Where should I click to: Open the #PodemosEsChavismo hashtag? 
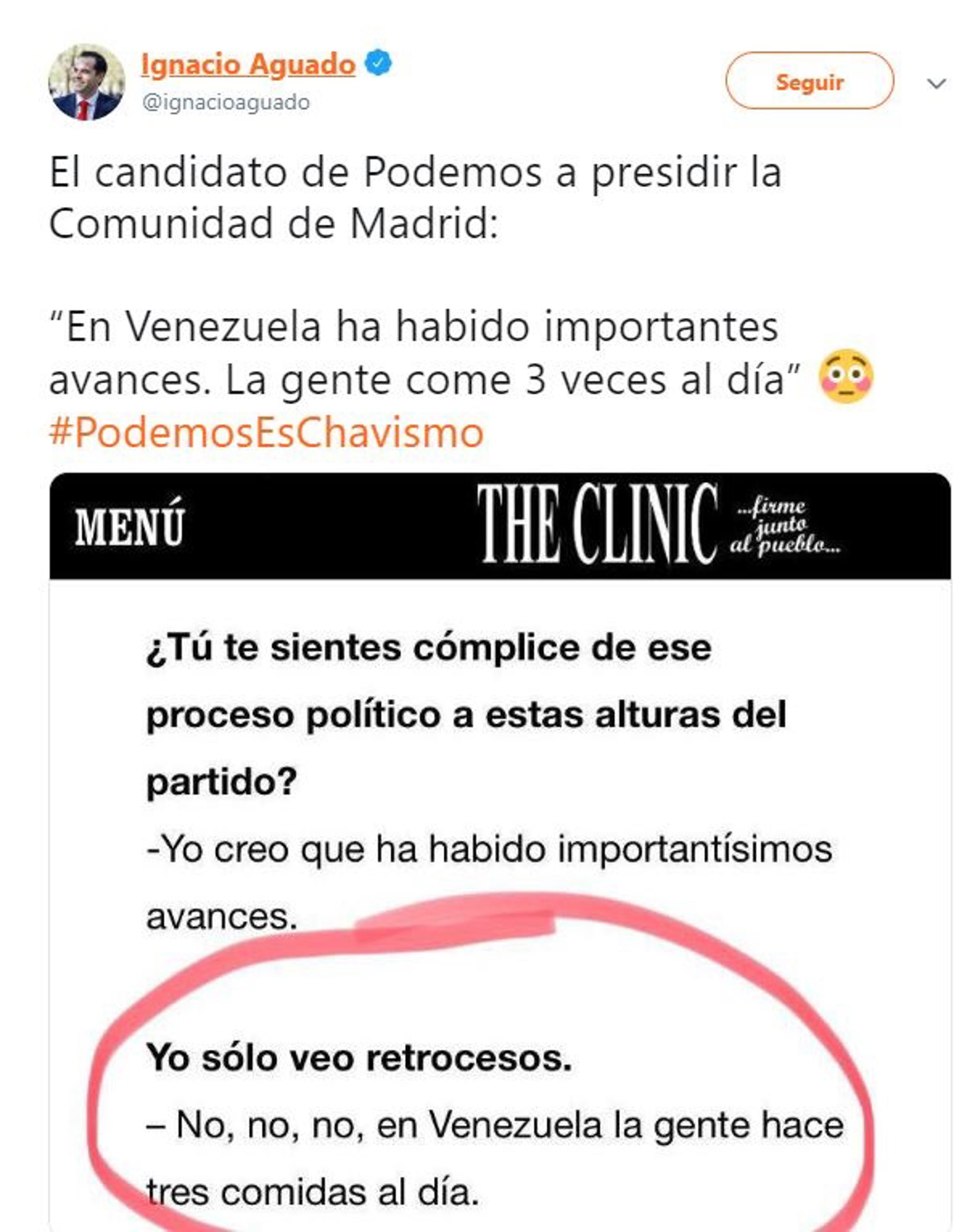pyautogui.click(x=267, y=433)
